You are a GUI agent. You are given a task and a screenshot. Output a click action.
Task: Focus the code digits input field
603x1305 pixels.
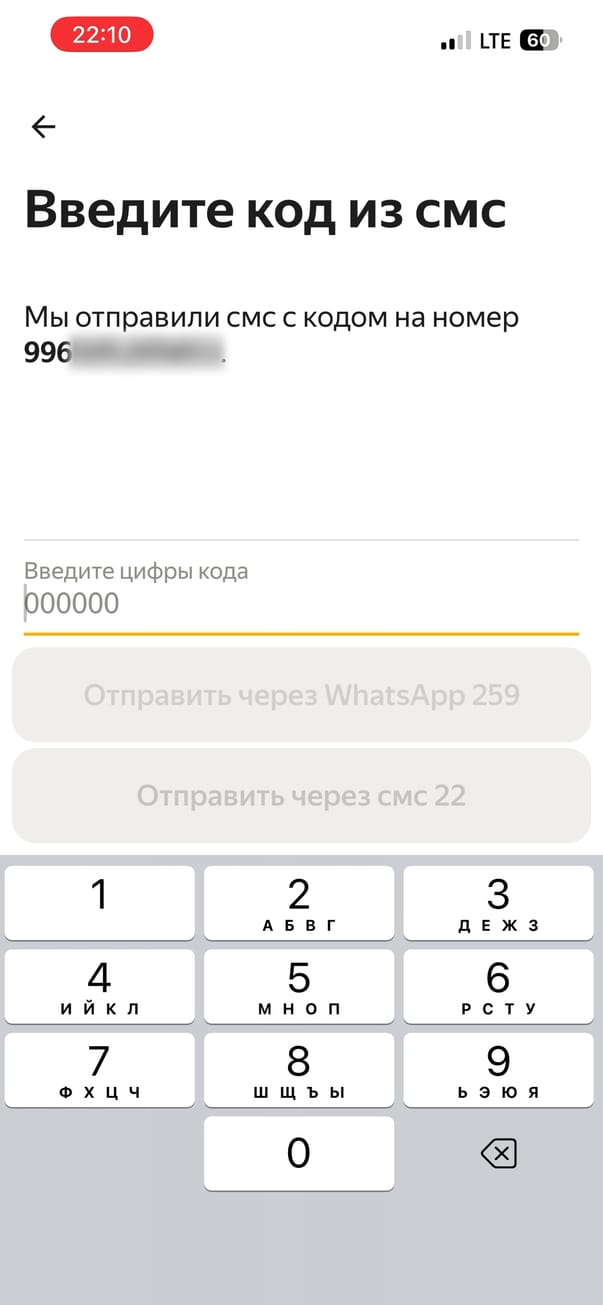(x=300, y=604)
